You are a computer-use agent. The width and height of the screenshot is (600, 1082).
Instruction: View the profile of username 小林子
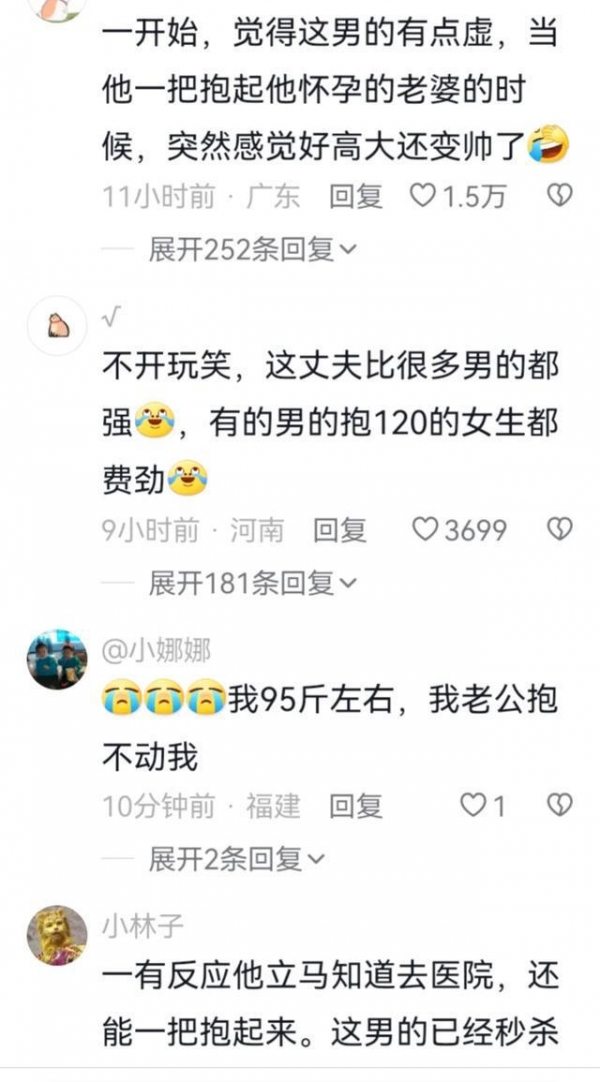142,926
